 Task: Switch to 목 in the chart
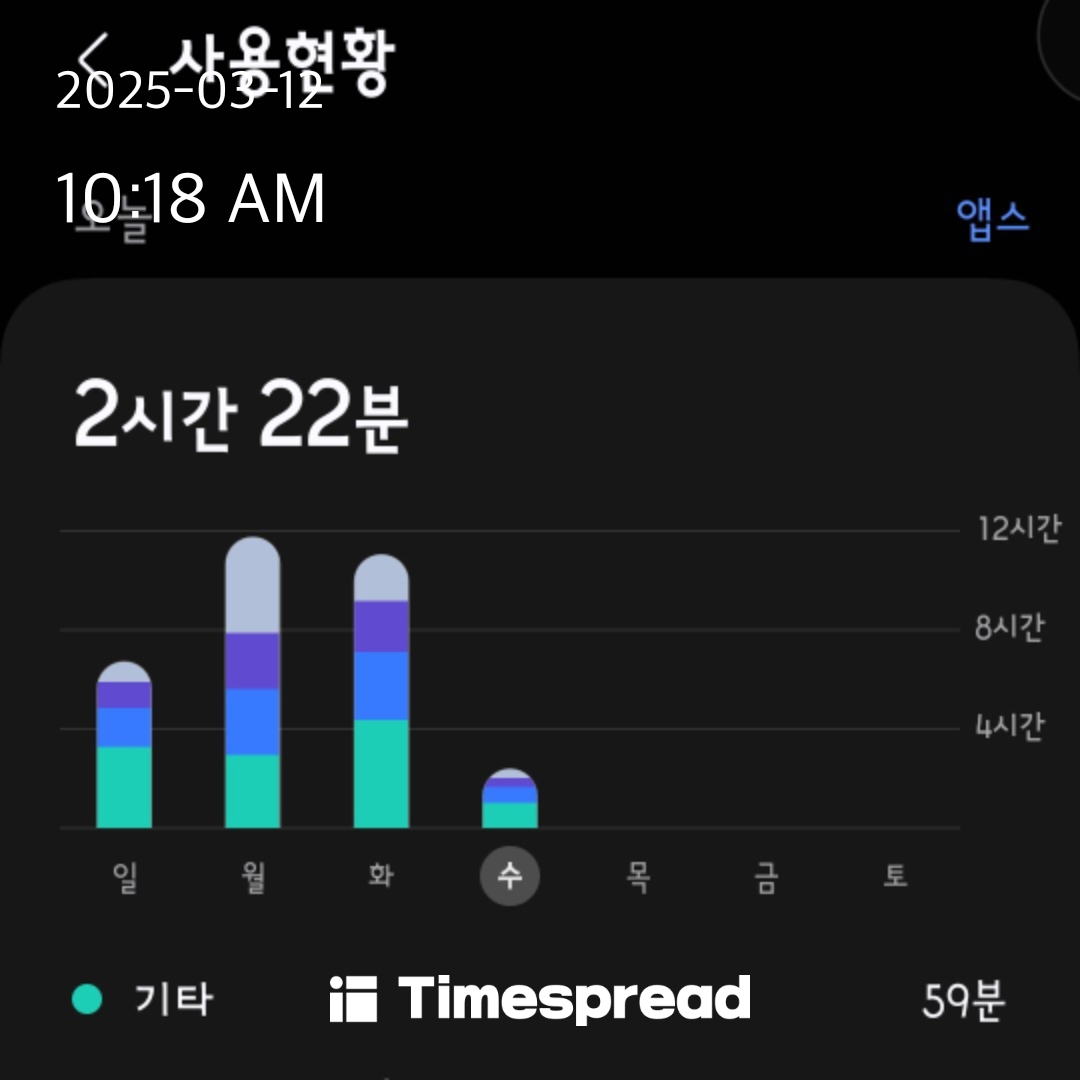[x=638, y=877]
